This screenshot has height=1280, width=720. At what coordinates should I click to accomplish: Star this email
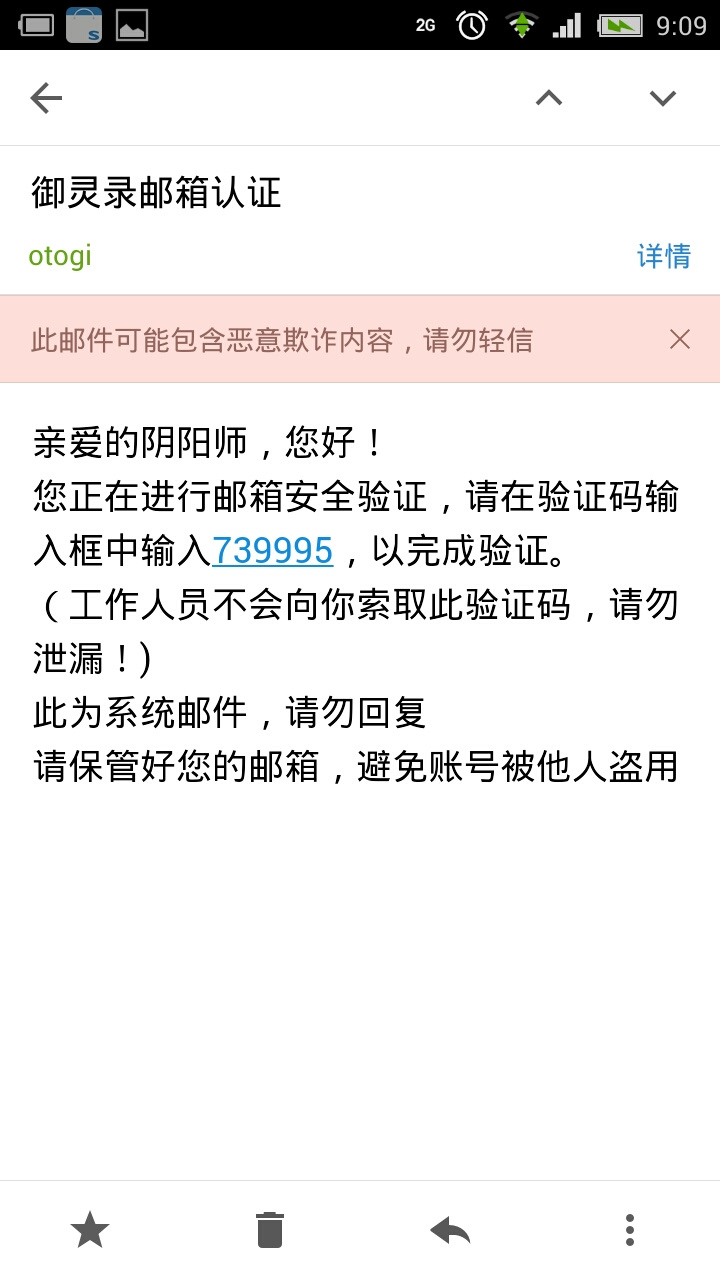coord(90,1229)
